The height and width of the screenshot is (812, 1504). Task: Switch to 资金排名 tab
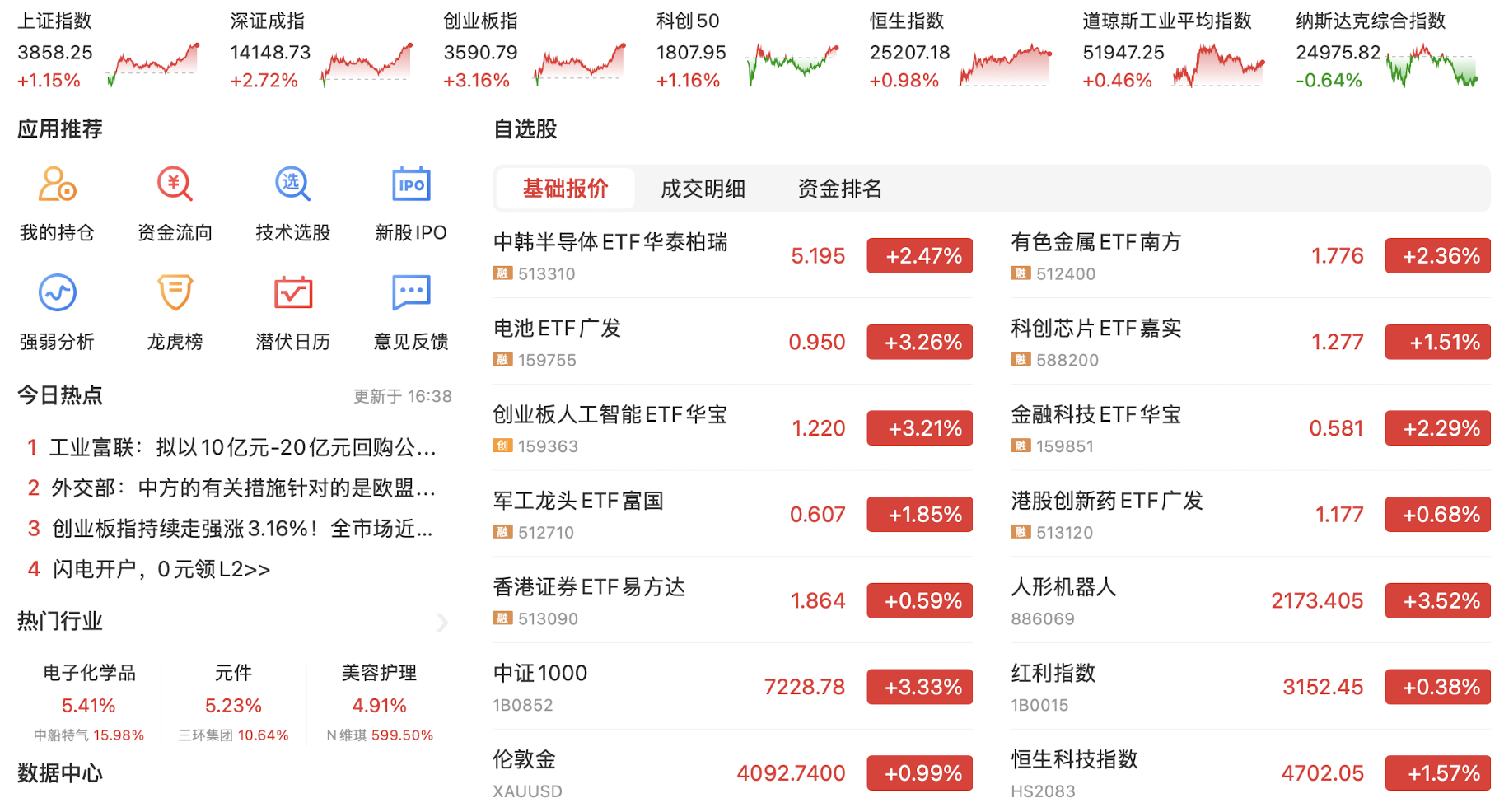coord(839,189)
